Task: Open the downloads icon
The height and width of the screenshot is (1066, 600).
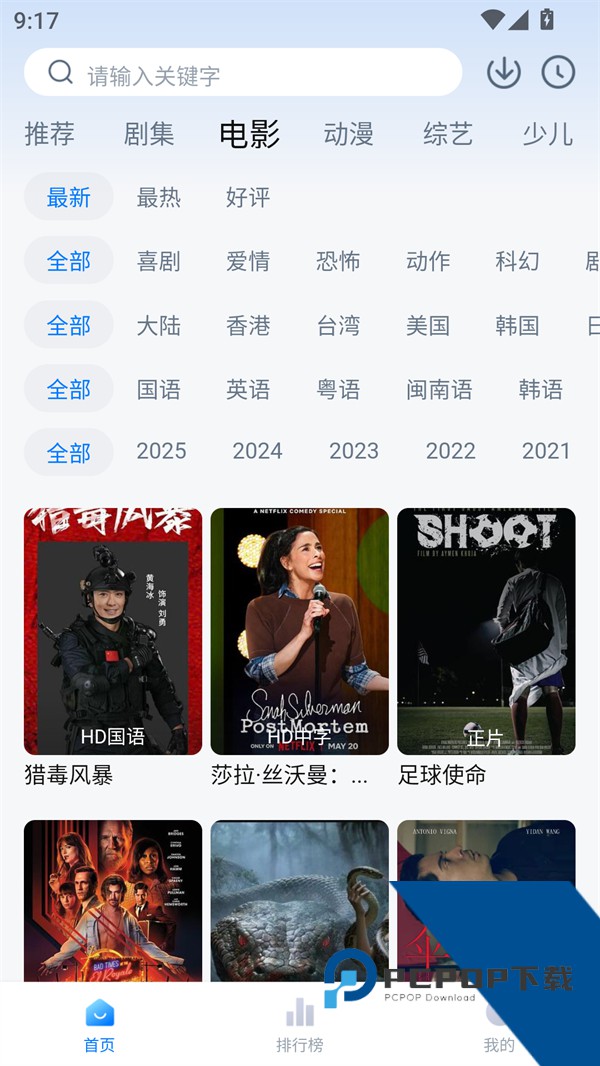Action: point(504,72)
